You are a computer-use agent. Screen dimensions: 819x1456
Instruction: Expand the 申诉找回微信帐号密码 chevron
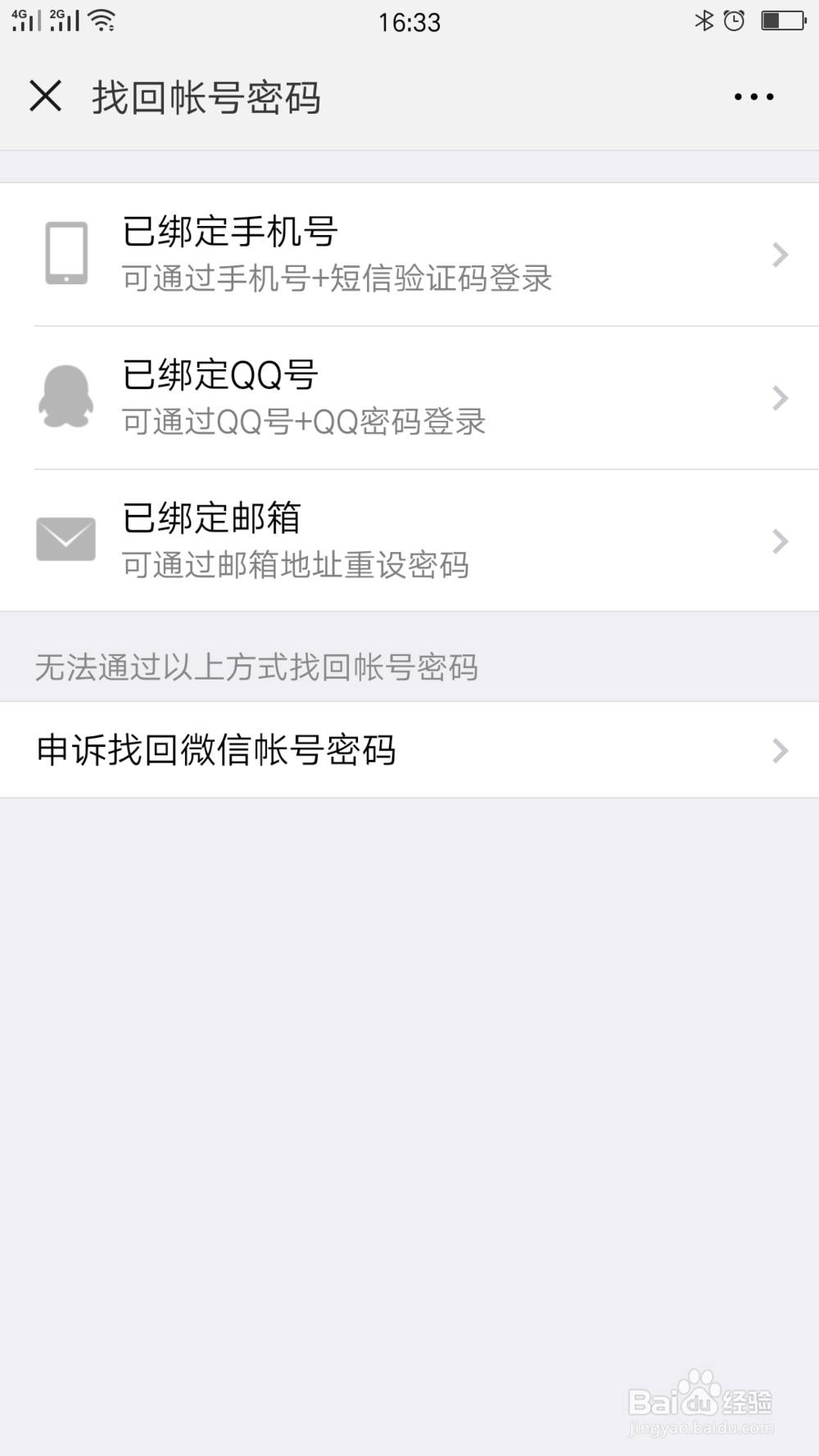coord(778,749)
